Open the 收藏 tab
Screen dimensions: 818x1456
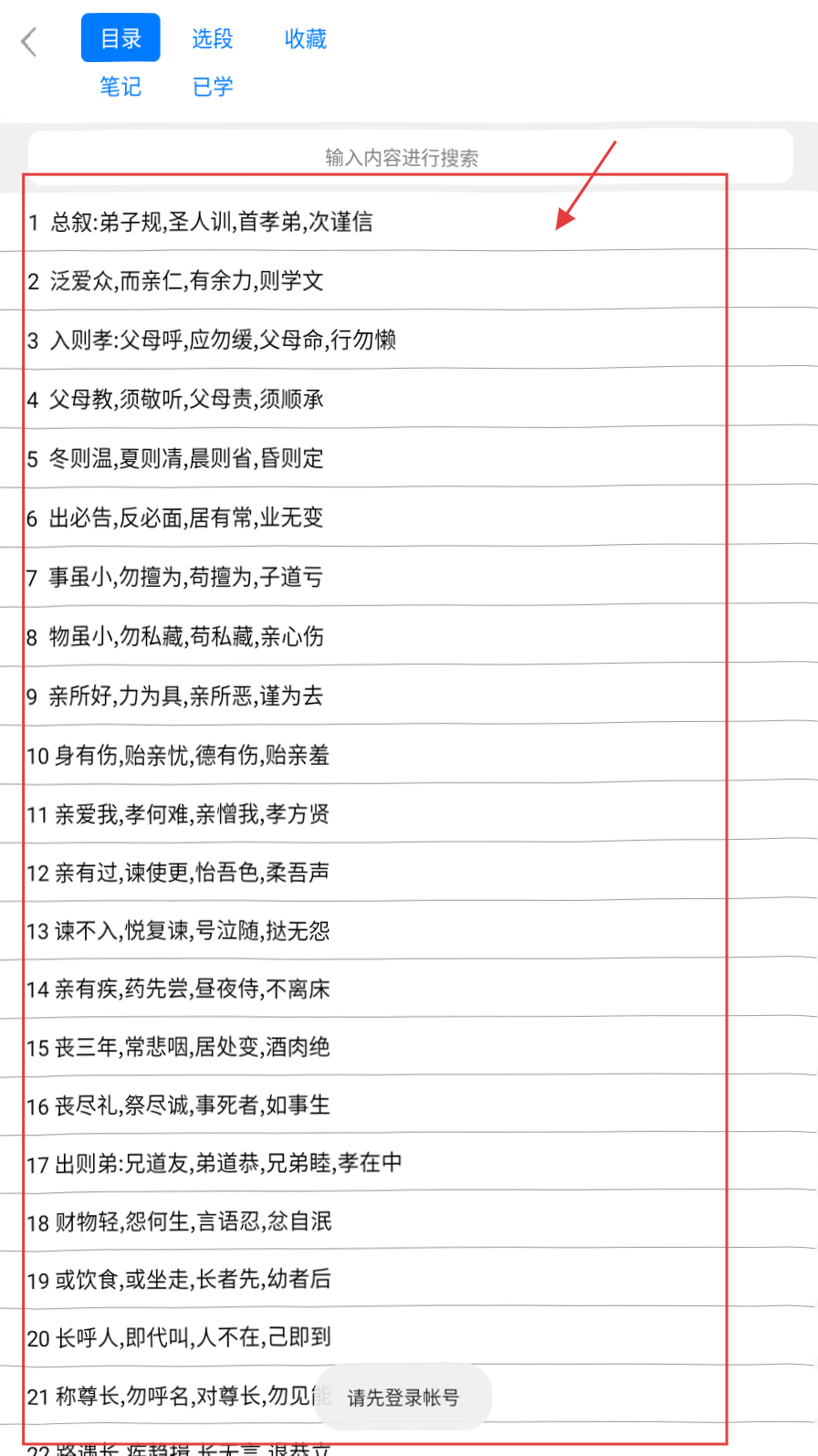[x=306, y=38]
